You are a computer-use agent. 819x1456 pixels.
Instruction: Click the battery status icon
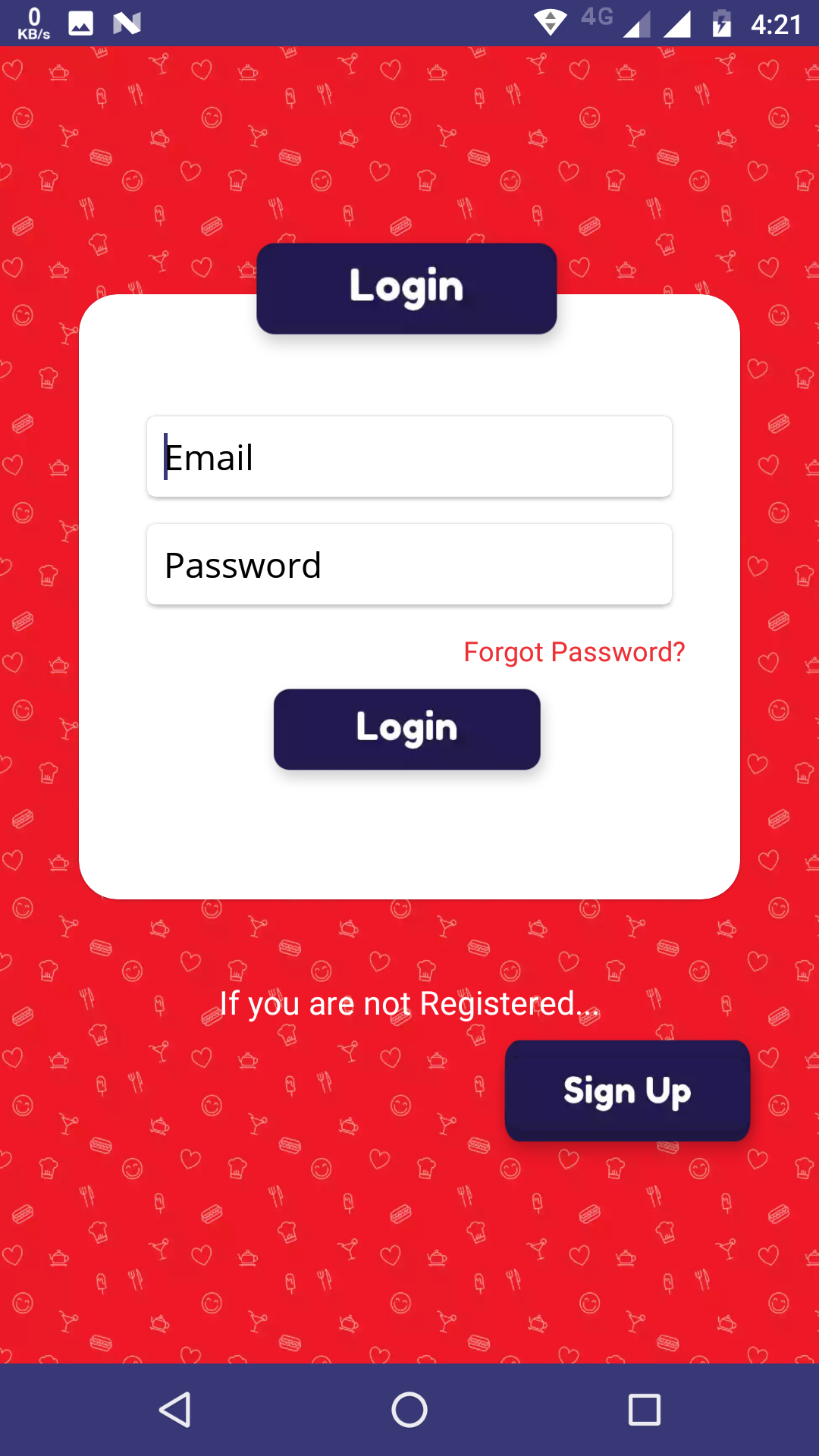click(718, 23)
